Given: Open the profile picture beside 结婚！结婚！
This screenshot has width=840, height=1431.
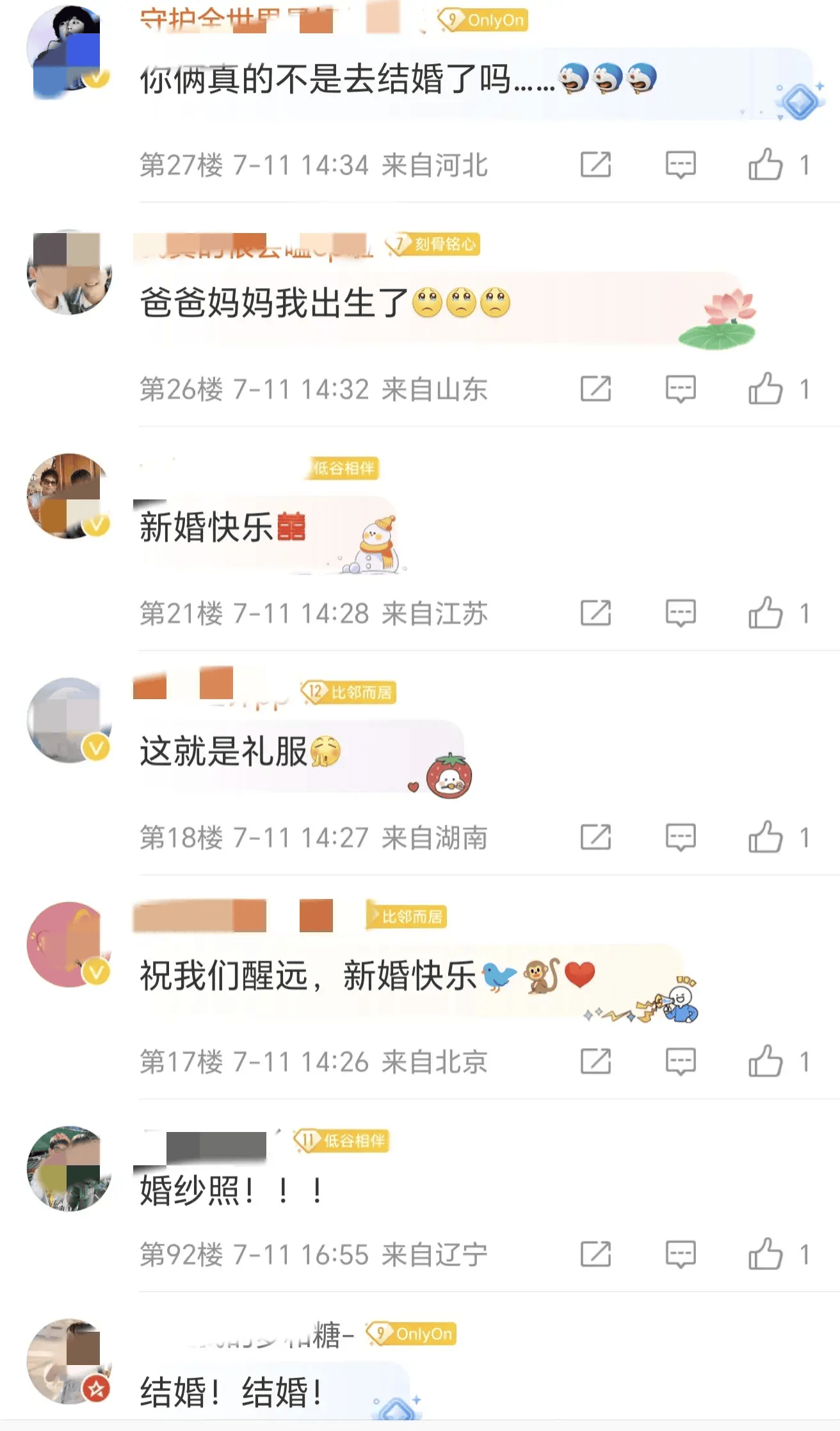Looking at the screenshot, I should (69, 1361).
